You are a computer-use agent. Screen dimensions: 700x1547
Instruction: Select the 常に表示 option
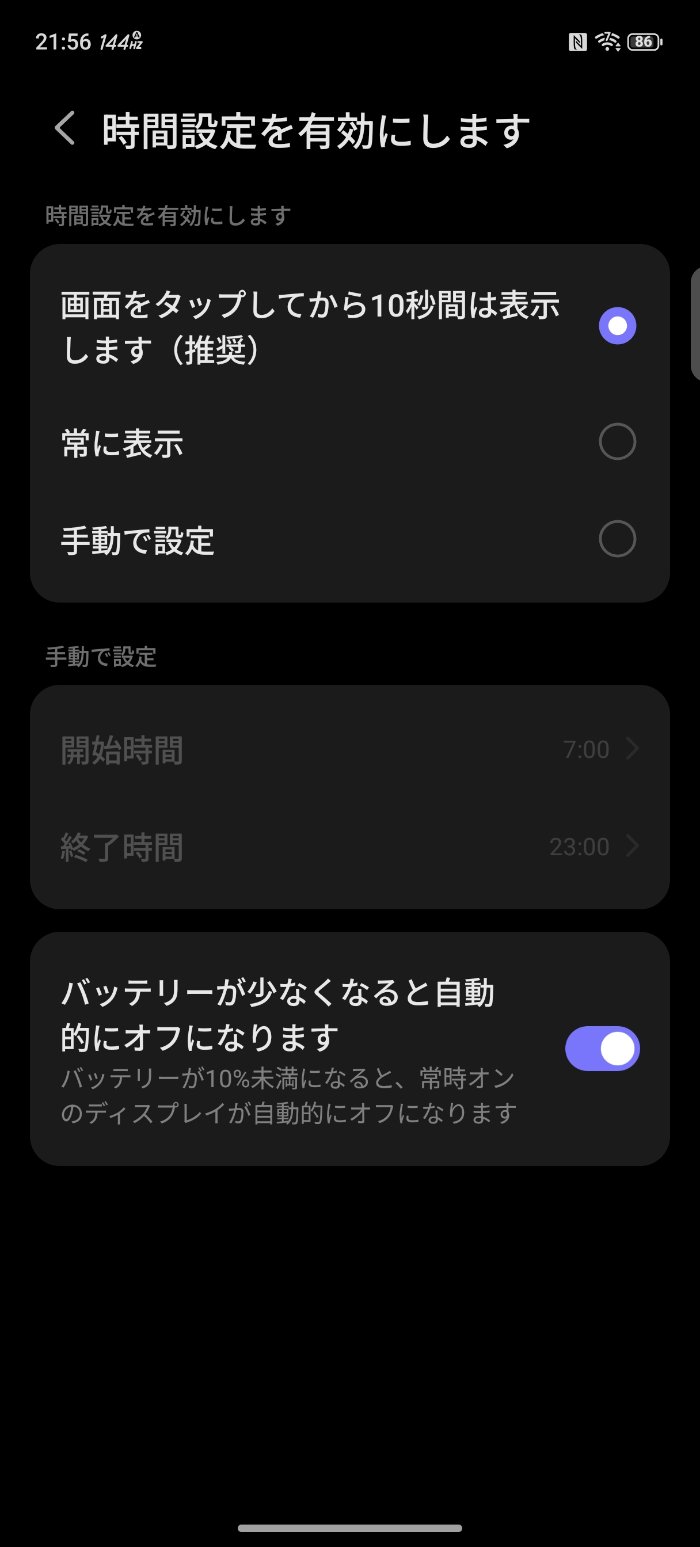[x=616, y=441]
